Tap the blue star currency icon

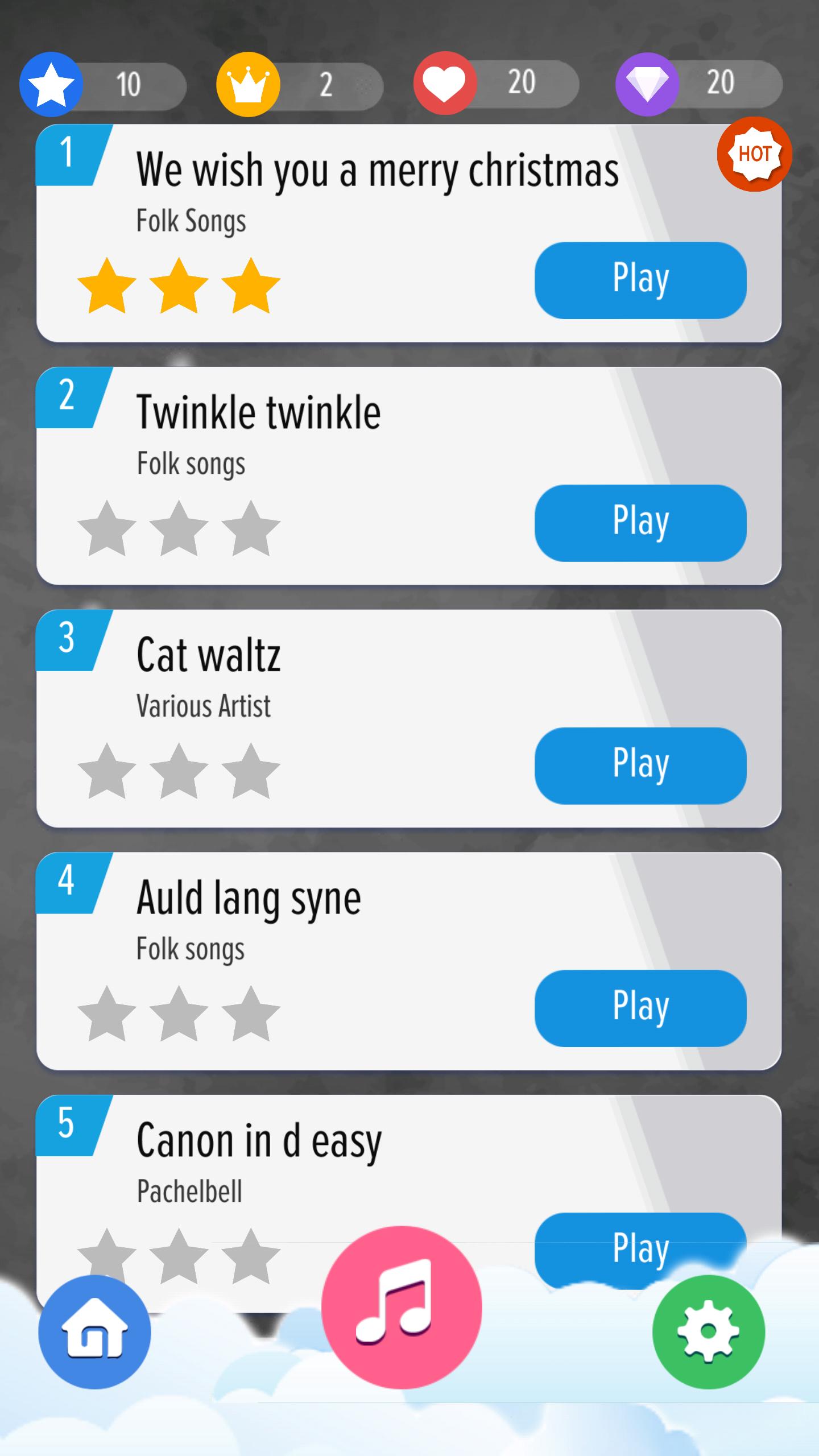click(x=50, y=84)
